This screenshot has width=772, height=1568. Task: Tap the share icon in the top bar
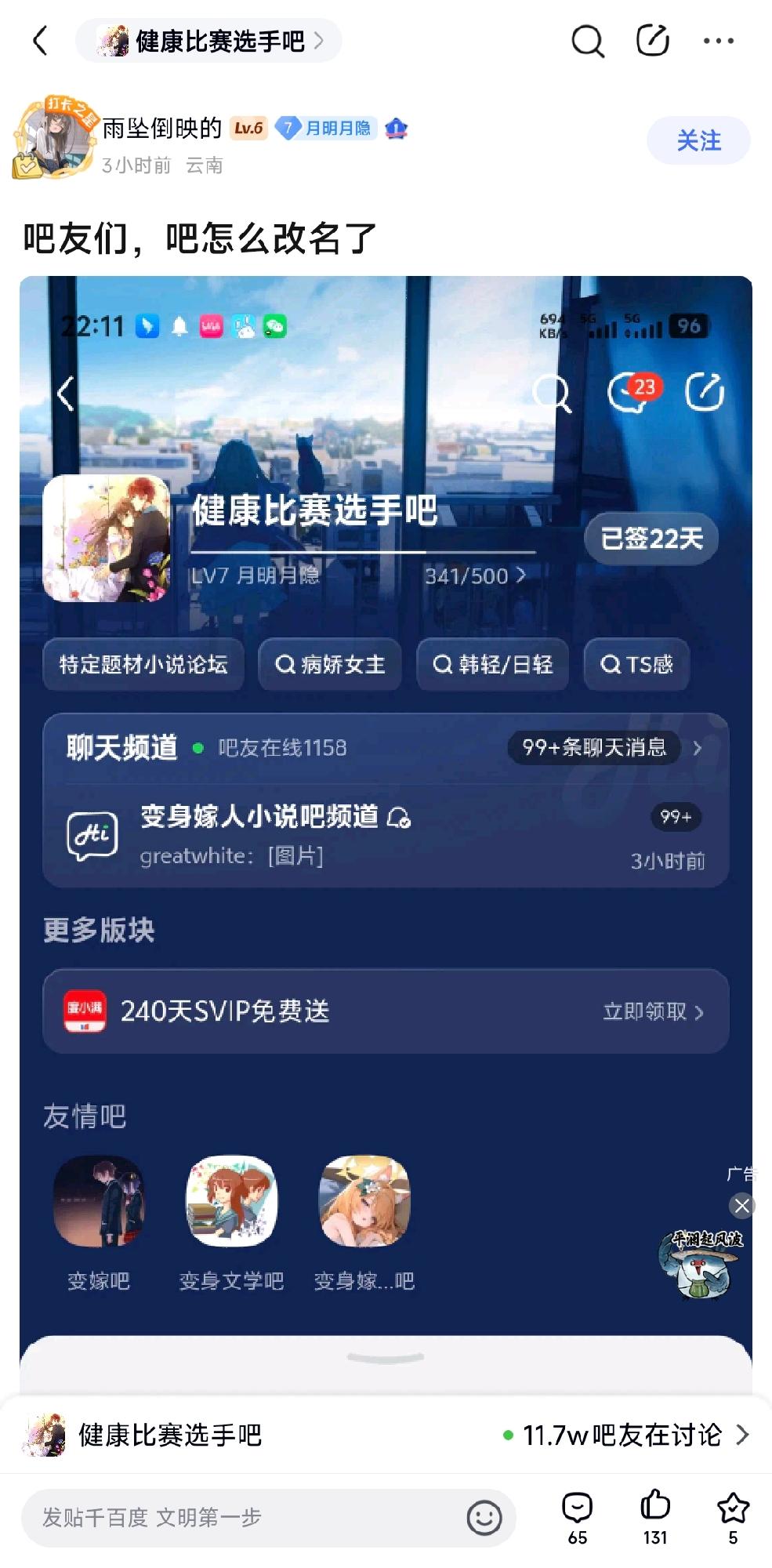point(652,41)
